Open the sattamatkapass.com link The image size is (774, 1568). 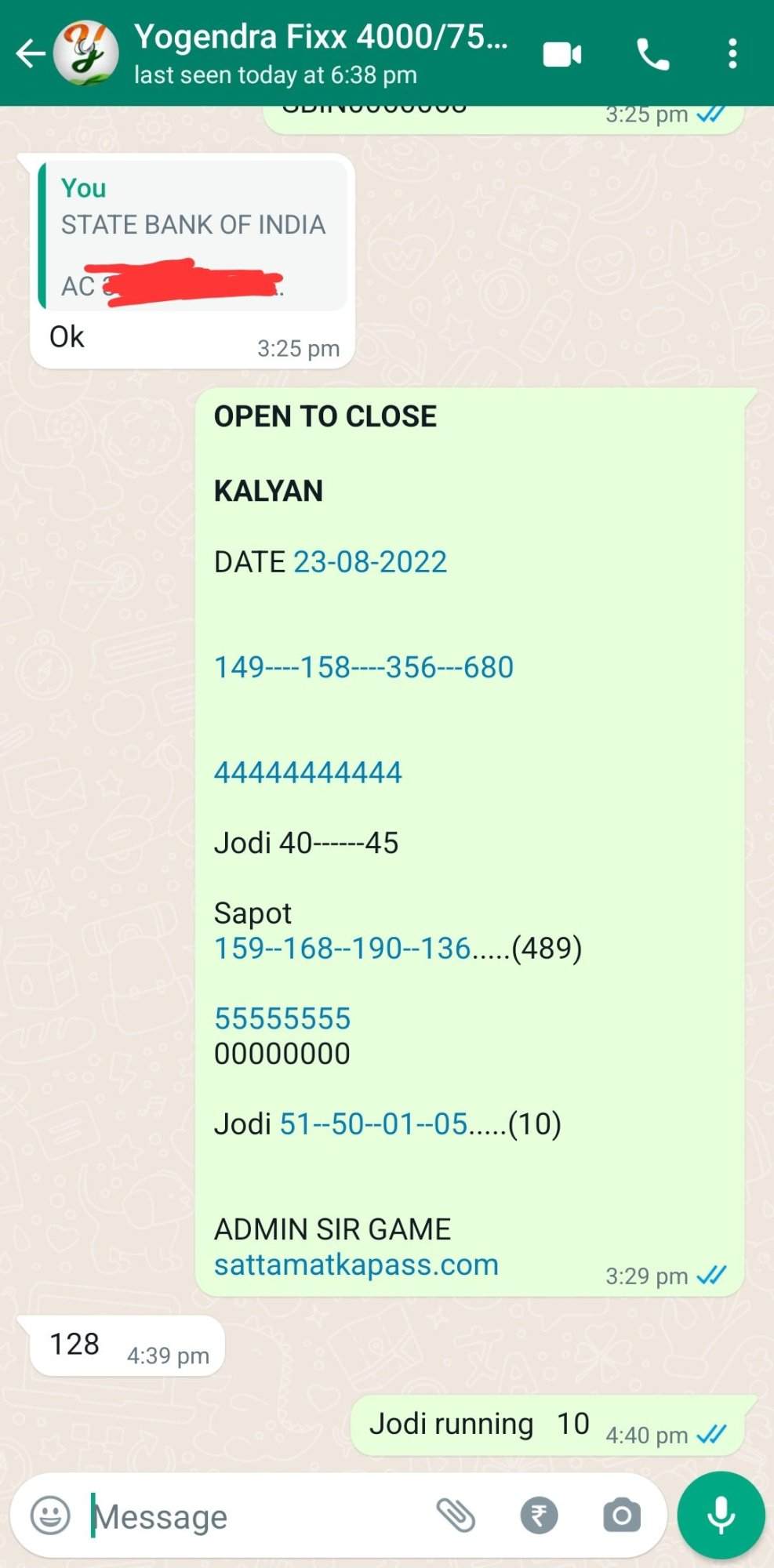[x=356, y=1264]
